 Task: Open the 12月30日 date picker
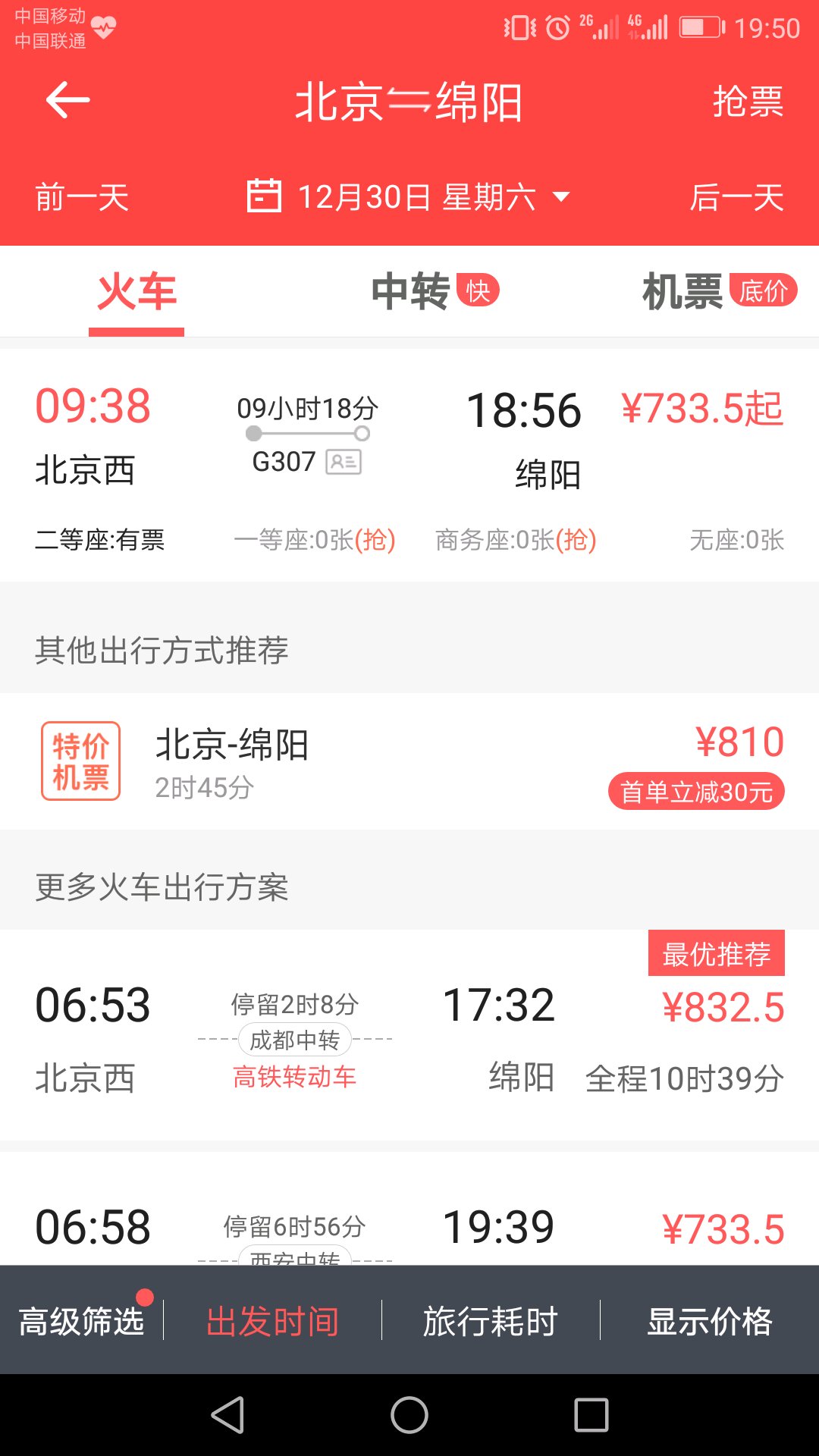pos(409,198)
